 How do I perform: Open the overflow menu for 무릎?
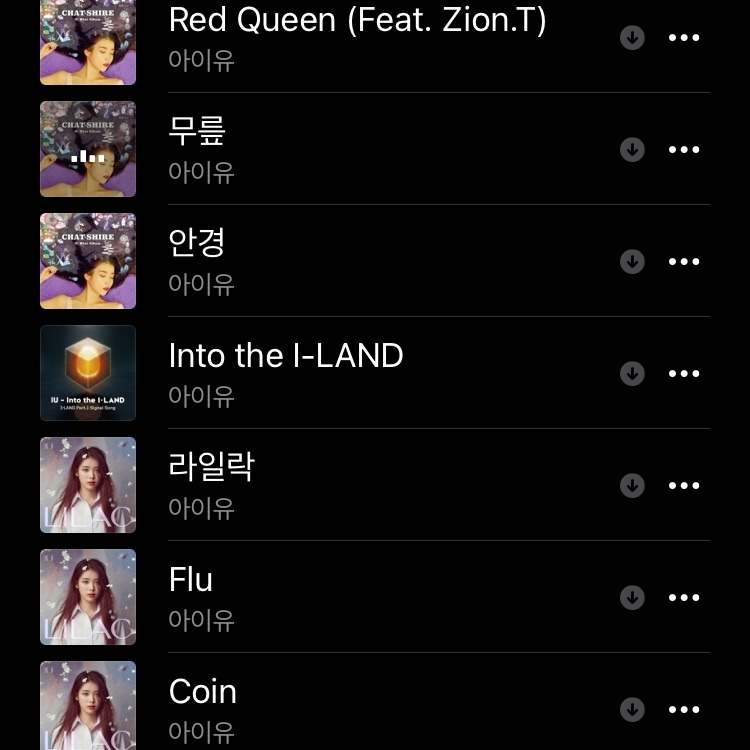point(684,150)
